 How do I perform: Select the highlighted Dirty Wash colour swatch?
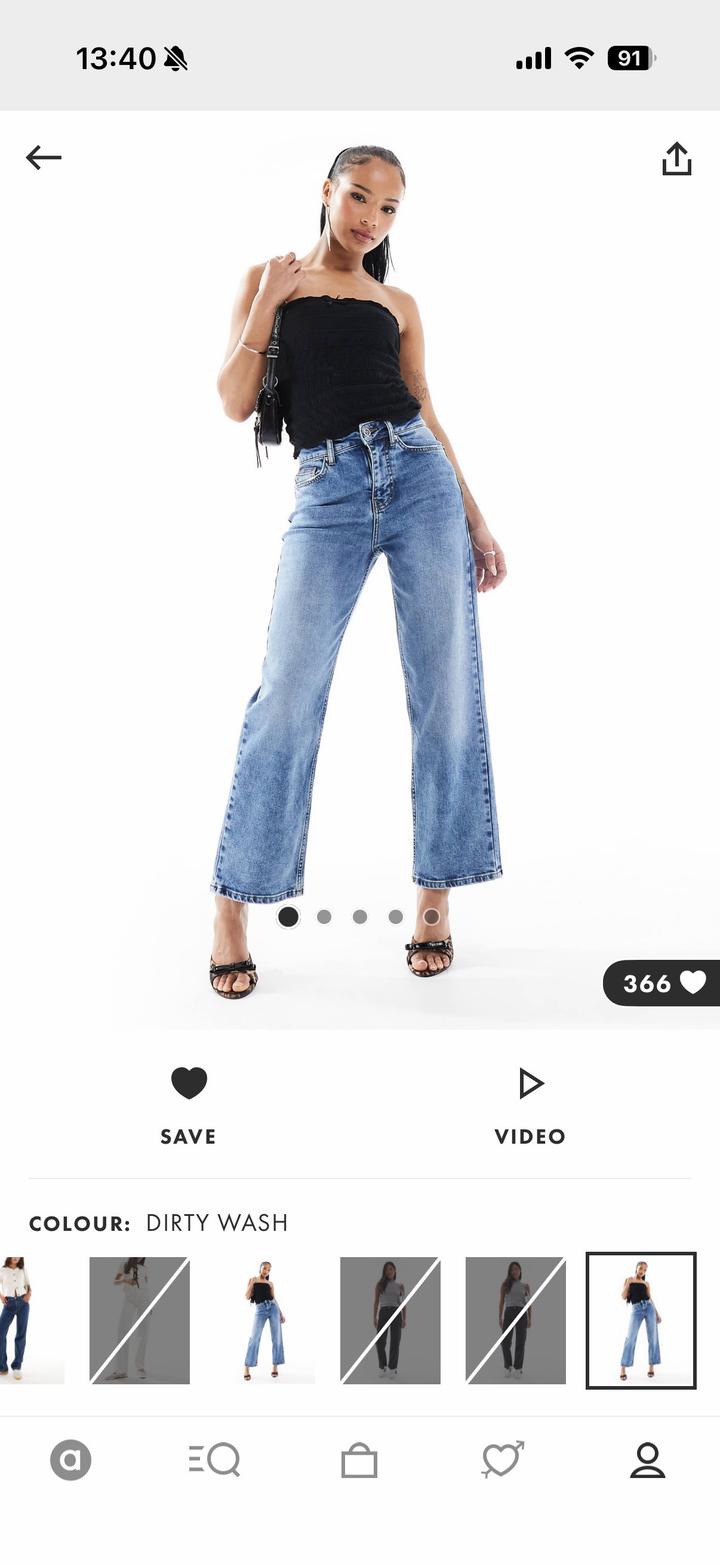pos(644,1318)
